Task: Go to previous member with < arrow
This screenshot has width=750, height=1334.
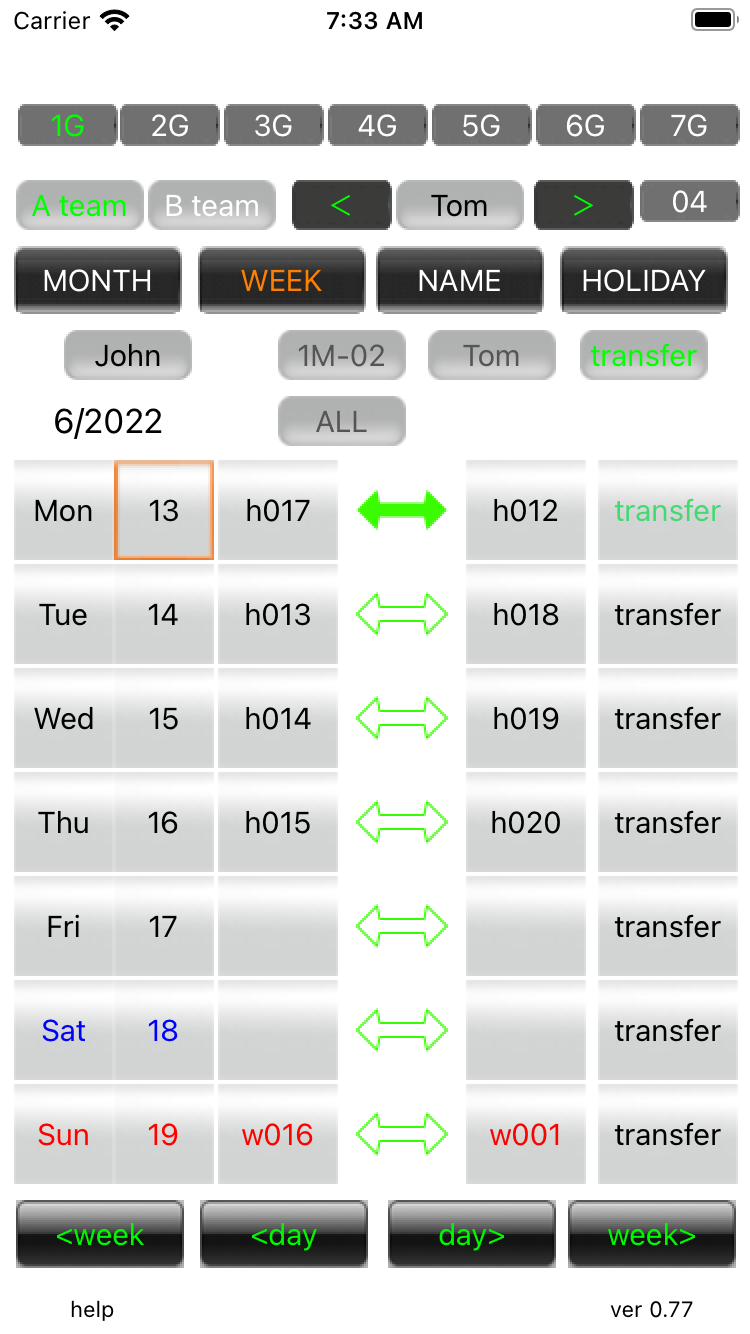Action: coord(341,206)
